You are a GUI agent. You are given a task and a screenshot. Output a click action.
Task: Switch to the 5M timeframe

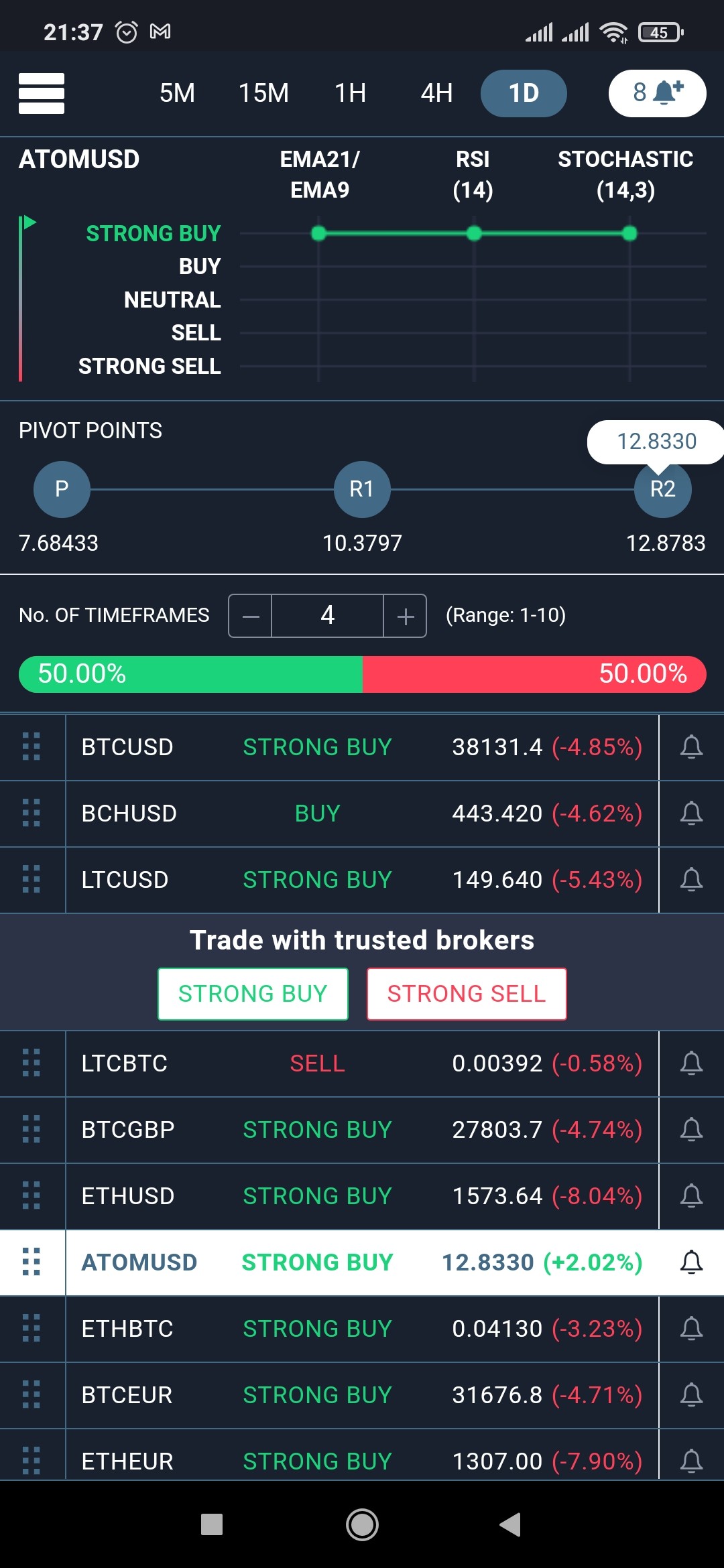178,93
